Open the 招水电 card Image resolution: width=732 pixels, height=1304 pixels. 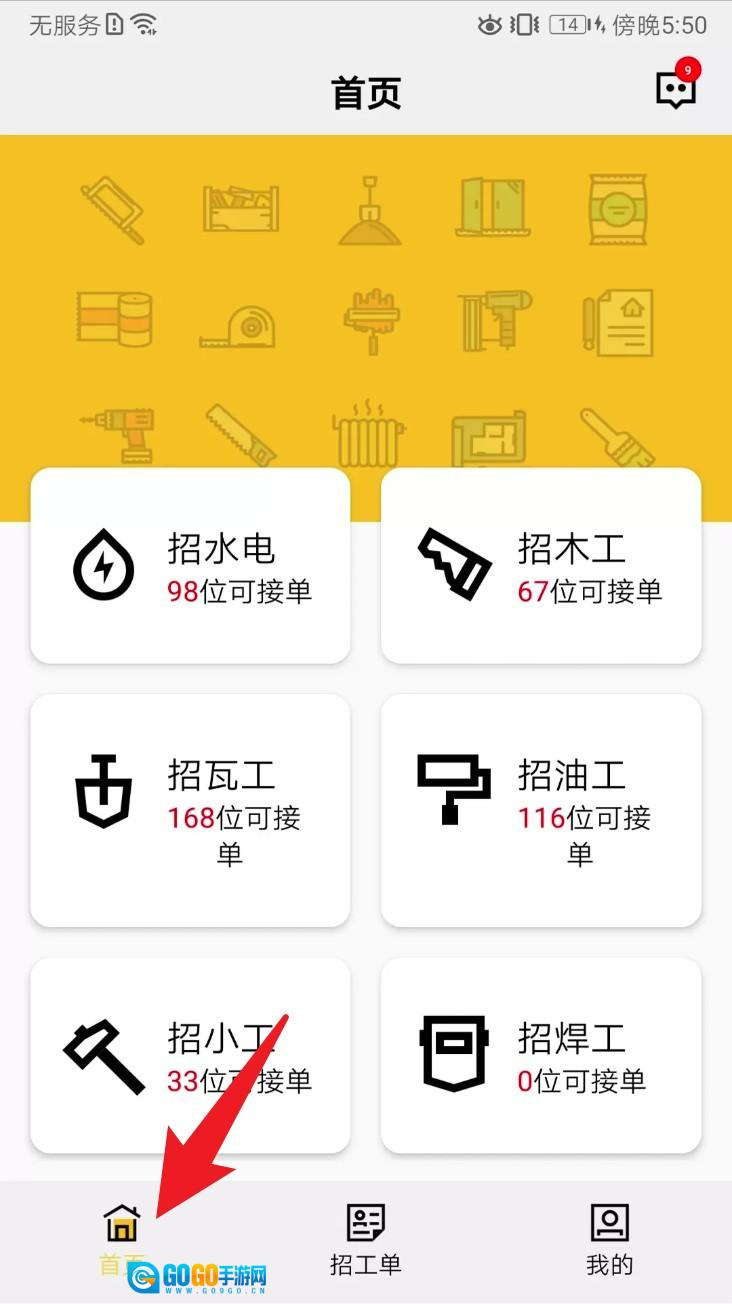coord(190,566)
